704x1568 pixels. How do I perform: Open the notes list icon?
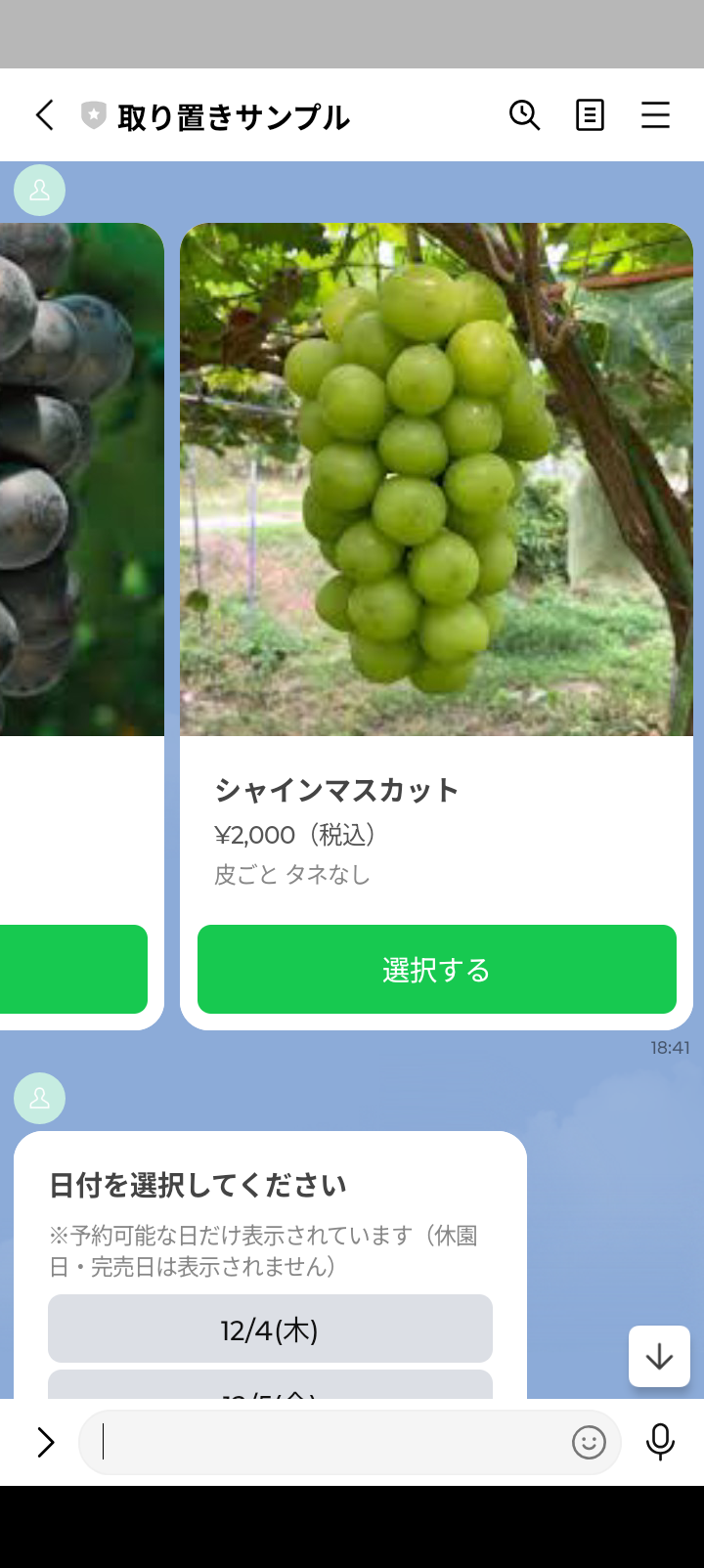click(590, 115)
